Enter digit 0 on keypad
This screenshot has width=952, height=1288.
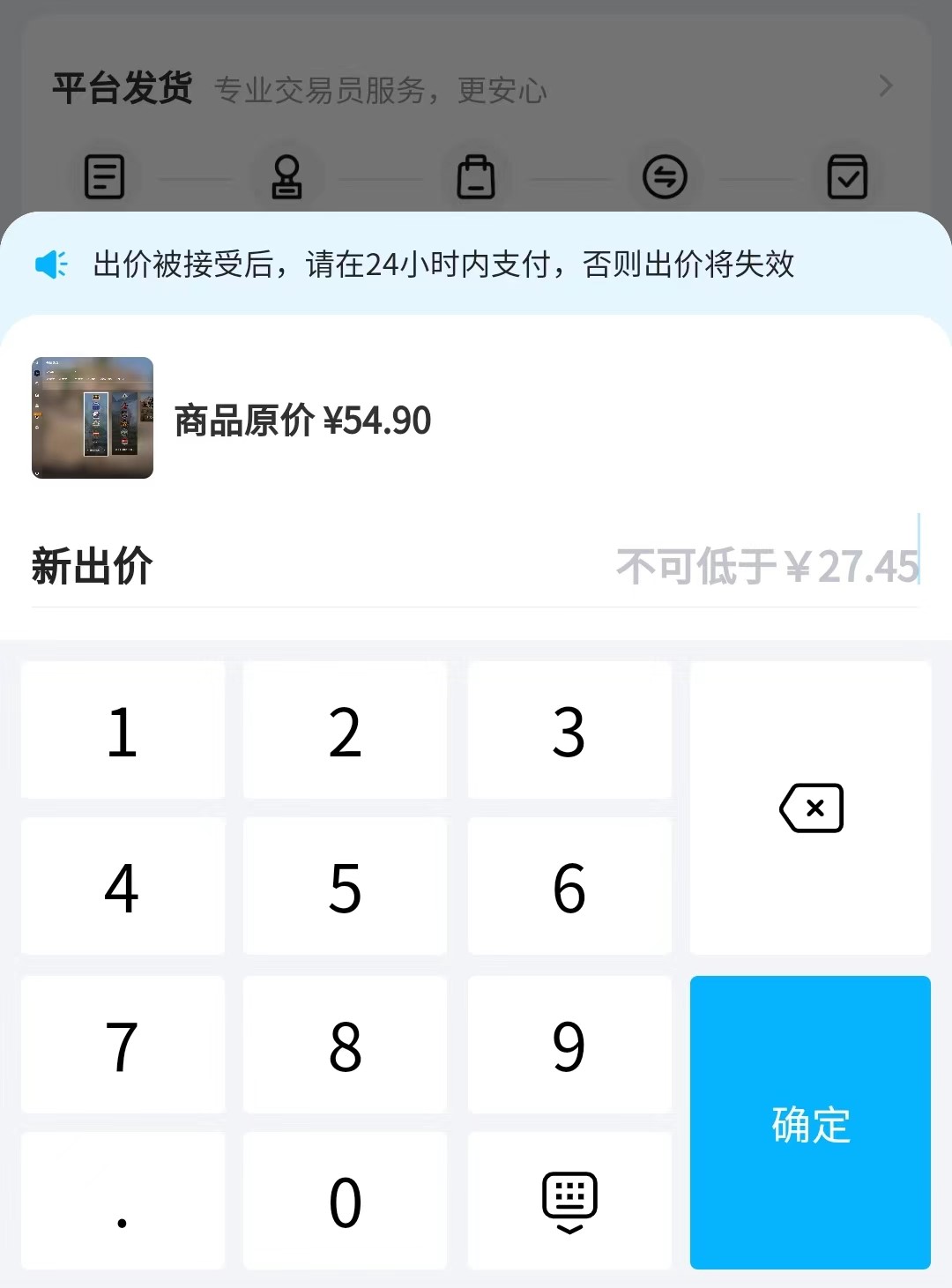(345, 1201)
